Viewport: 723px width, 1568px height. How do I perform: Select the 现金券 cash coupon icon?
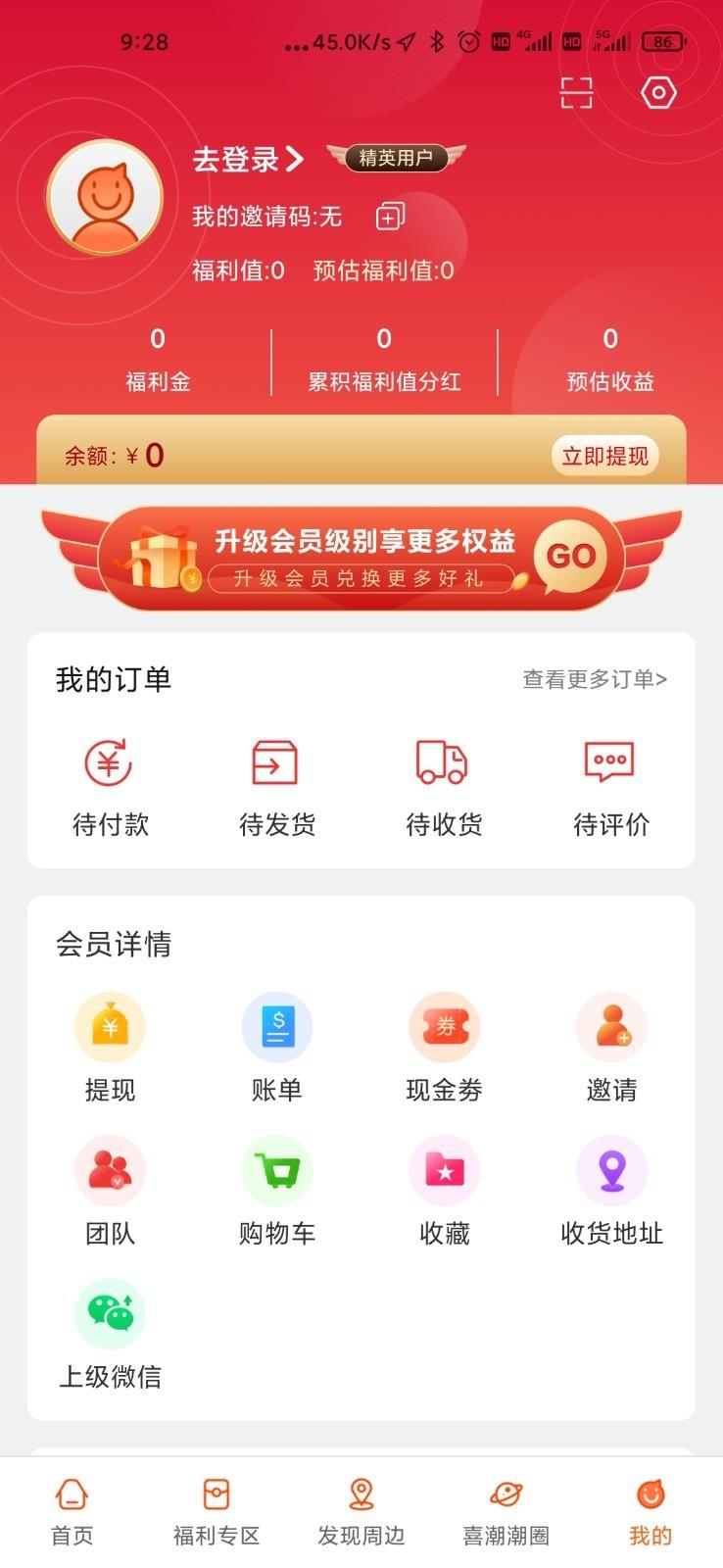[444, 1026]
